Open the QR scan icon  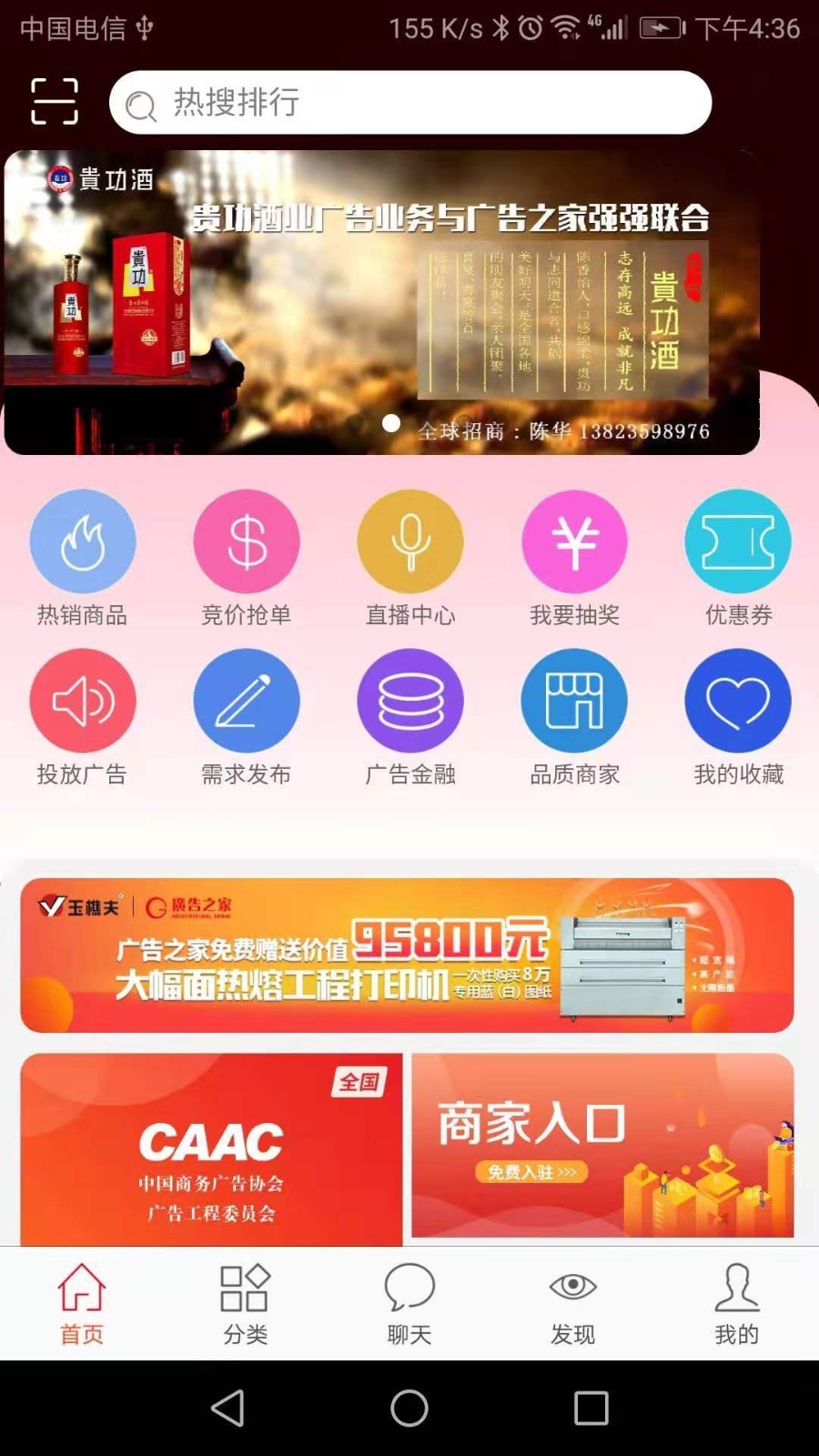(x=55, y=101)
